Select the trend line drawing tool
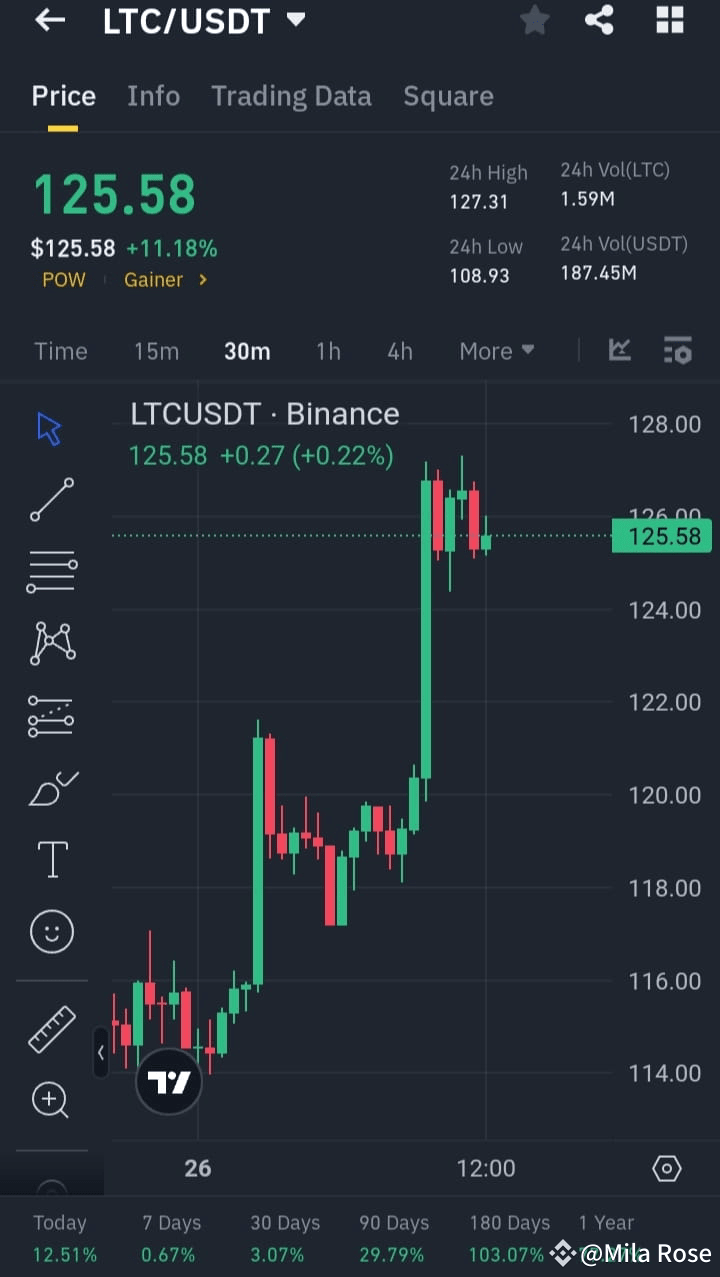Image resolution: width=720 pixels, height=1277 pixels. (x=50, y=499)
